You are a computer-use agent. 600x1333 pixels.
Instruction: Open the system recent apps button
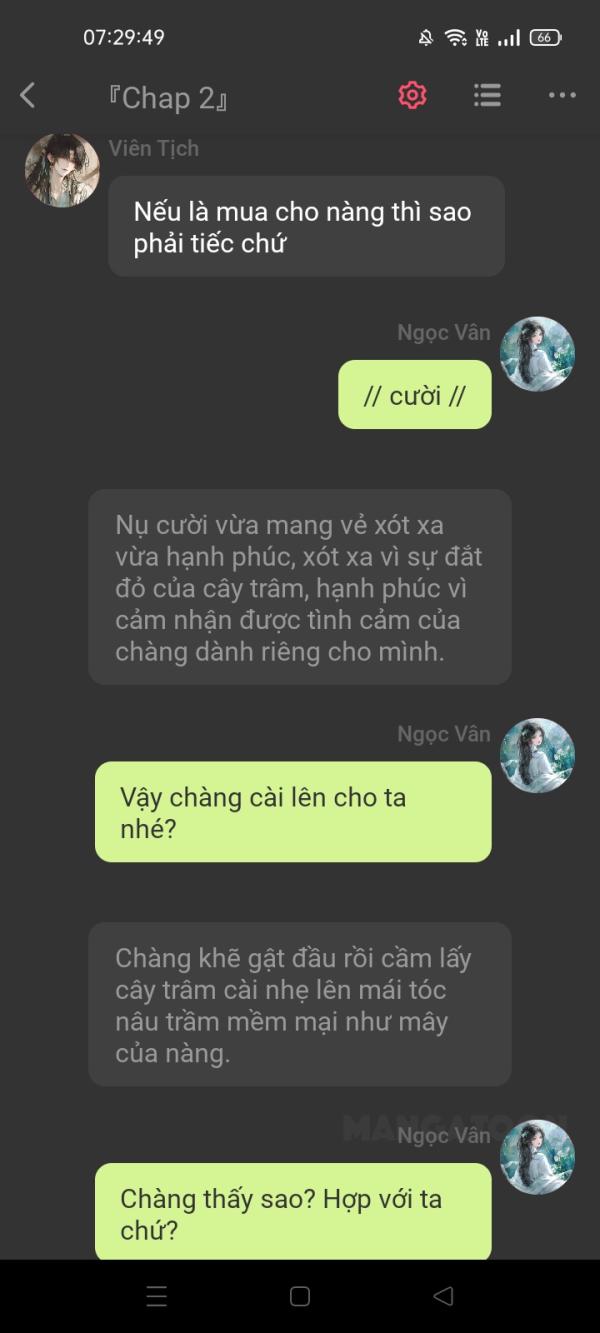coord(157,1296)
